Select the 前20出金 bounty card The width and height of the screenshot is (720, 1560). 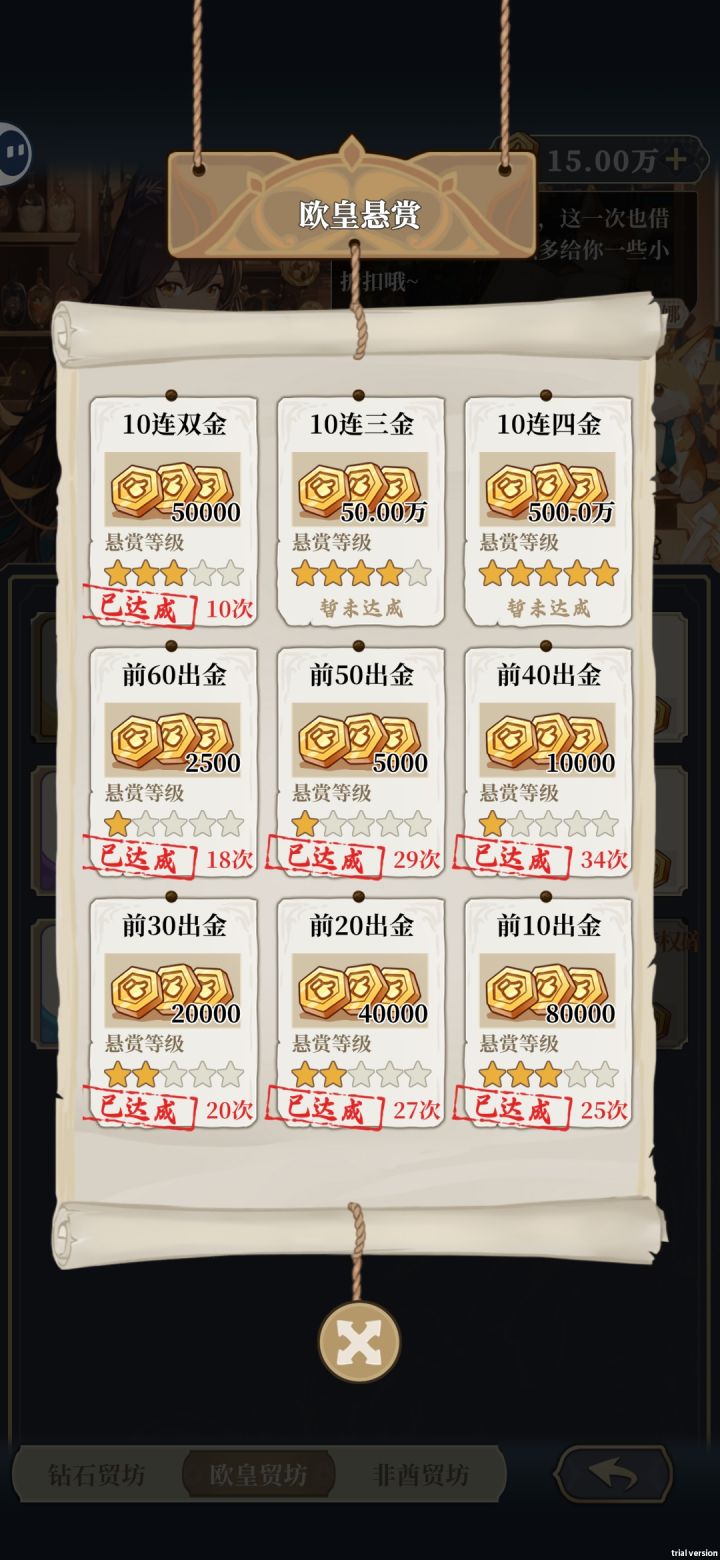coord(360,1015)
